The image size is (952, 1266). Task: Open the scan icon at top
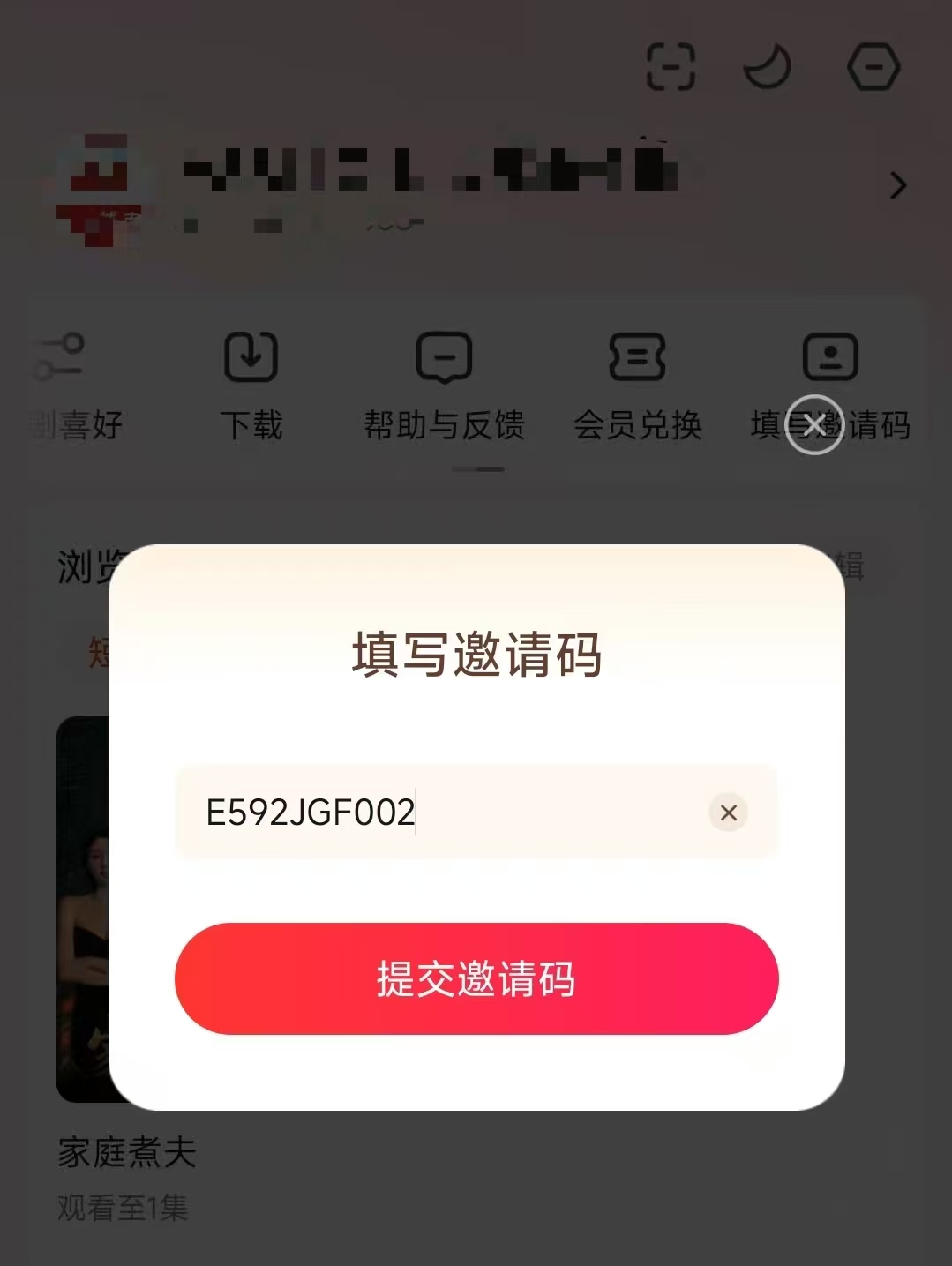671,67
